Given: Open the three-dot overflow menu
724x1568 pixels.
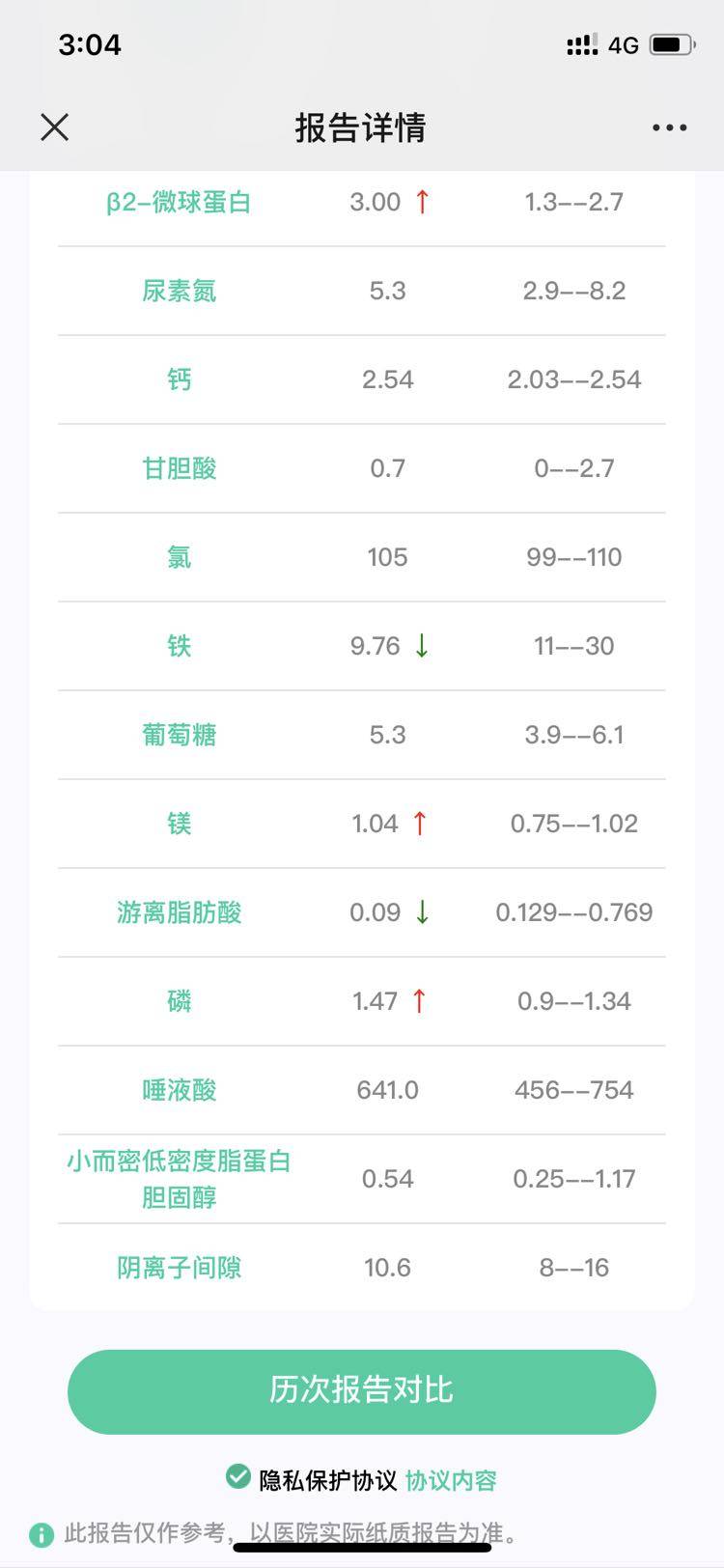Looking at the screenshot, I should point(669,127).
